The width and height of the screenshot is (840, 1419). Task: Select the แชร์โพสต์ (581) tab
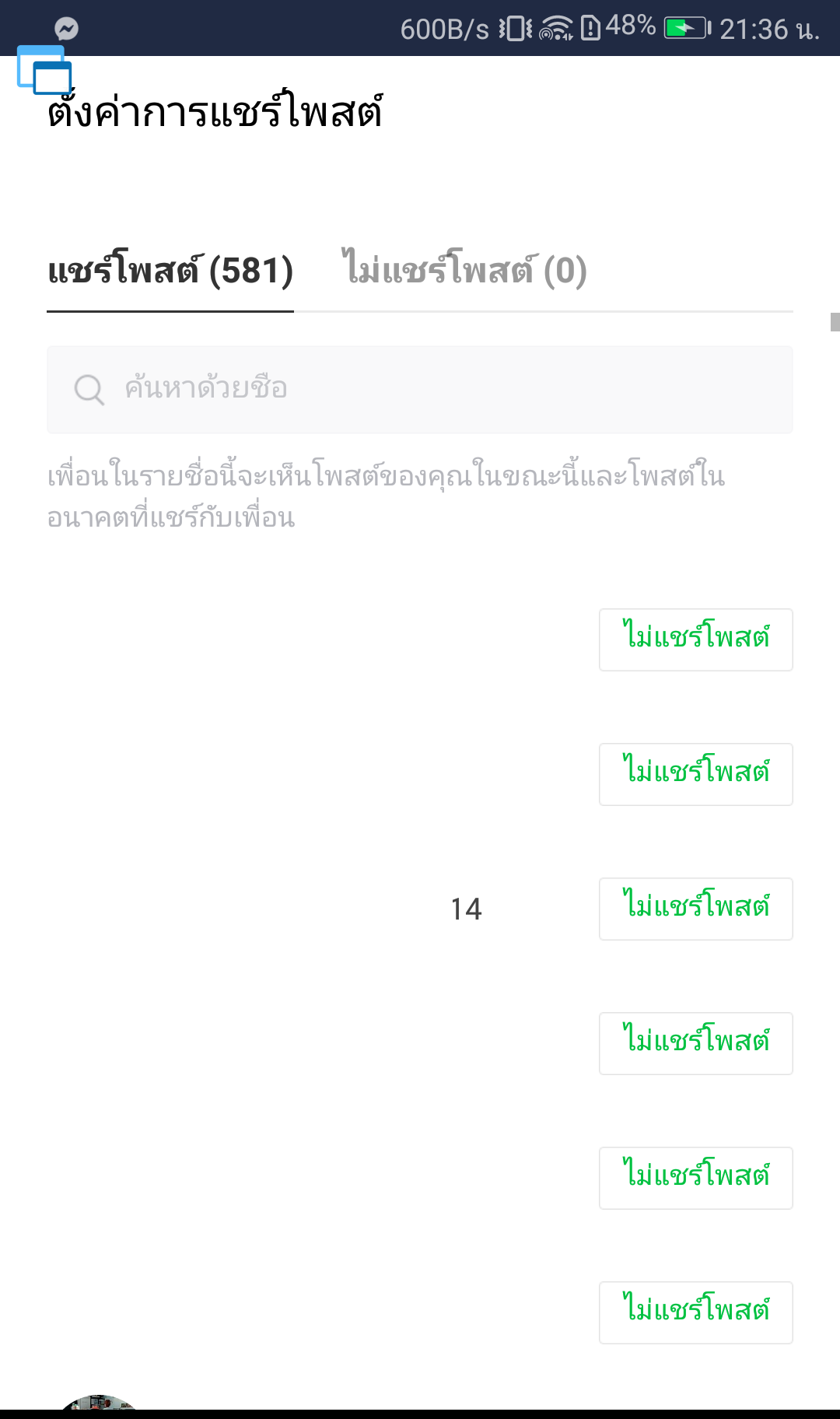(x=170, y=269)
